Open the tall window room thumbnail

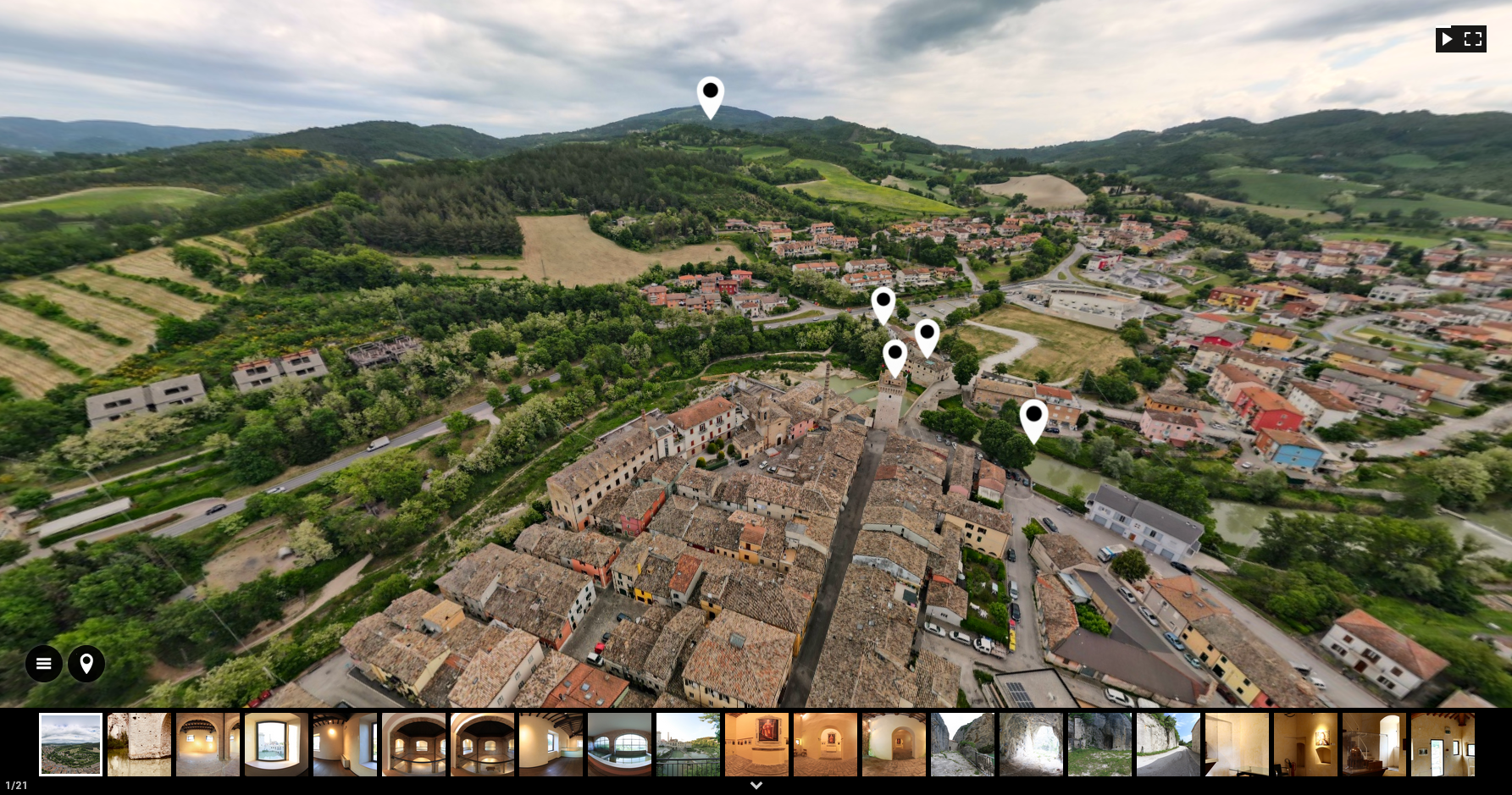[277, 744]
